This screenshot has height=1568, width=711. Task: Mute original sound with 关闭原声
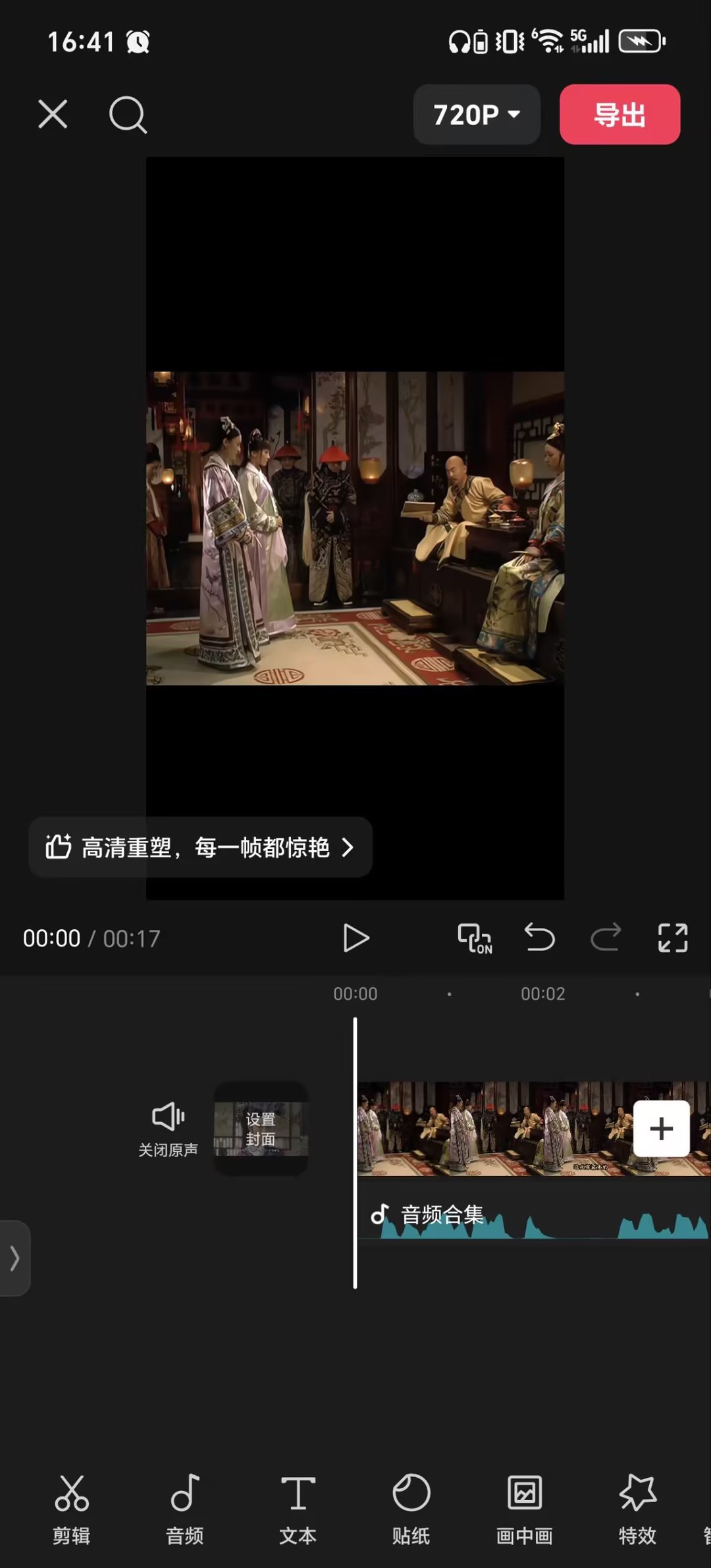[x=168, y=1129]
